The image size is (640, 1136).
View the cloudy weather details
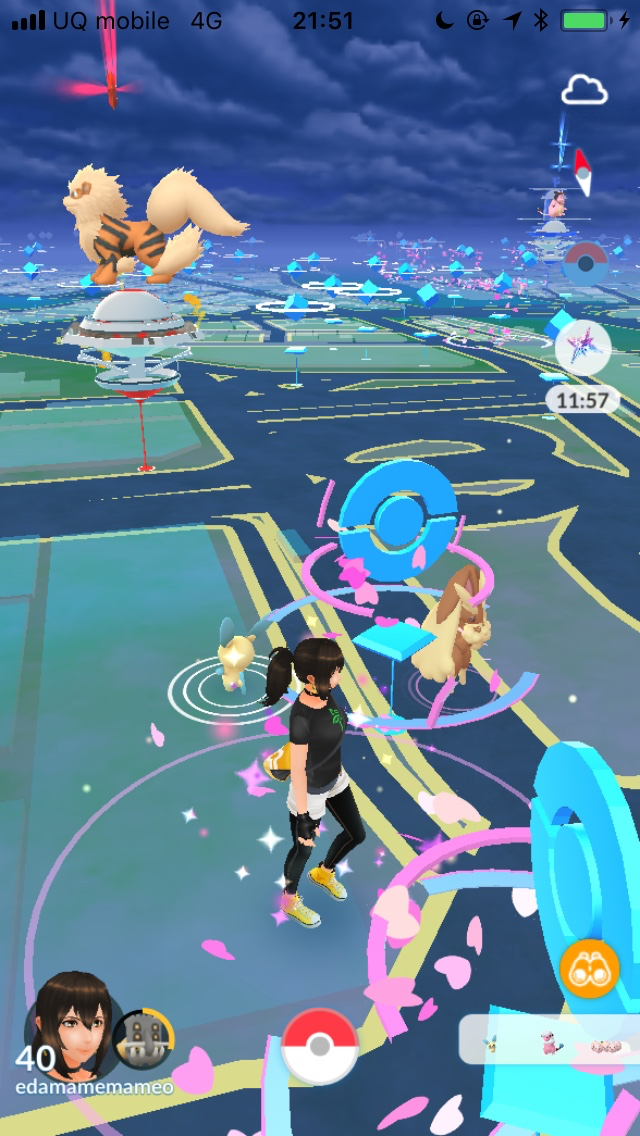(584, 91)
